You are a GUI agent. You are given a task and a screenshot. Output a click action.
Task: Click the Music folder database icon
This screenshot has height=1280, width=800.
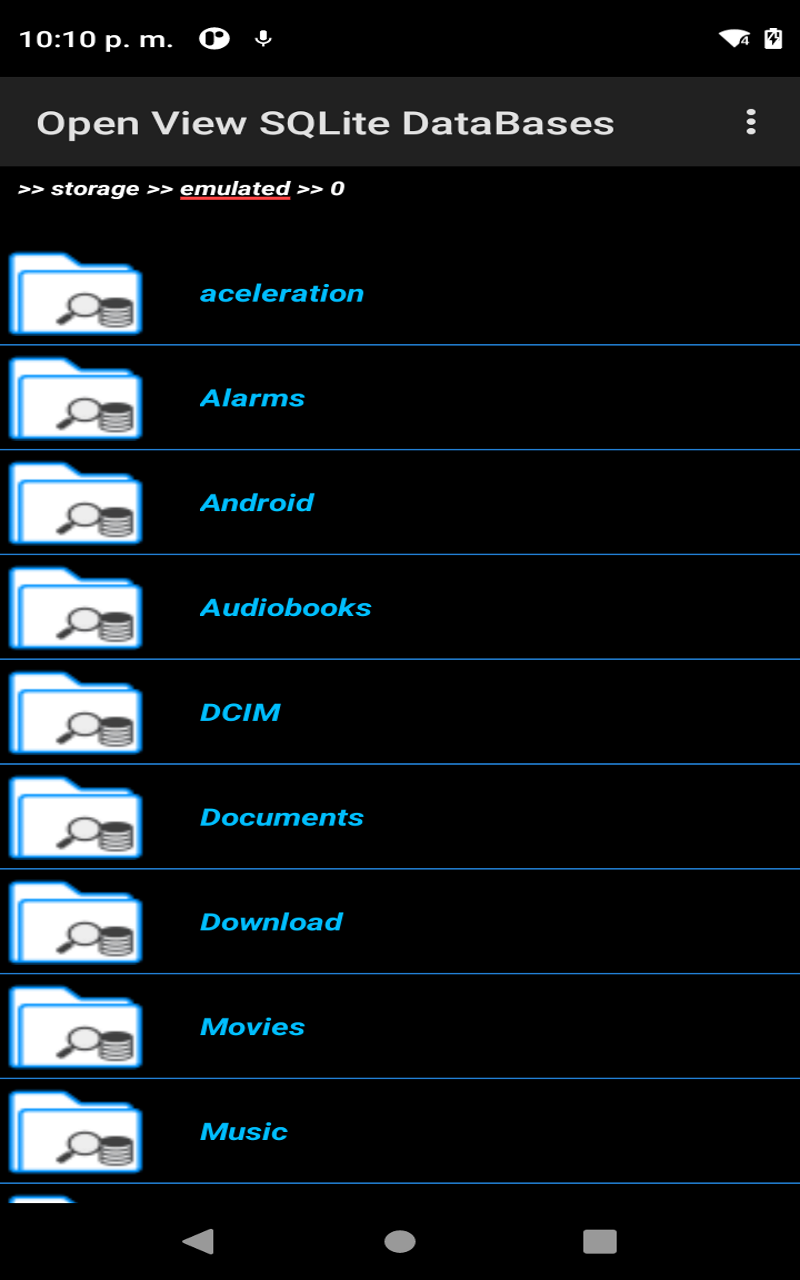pos(75,1134)
